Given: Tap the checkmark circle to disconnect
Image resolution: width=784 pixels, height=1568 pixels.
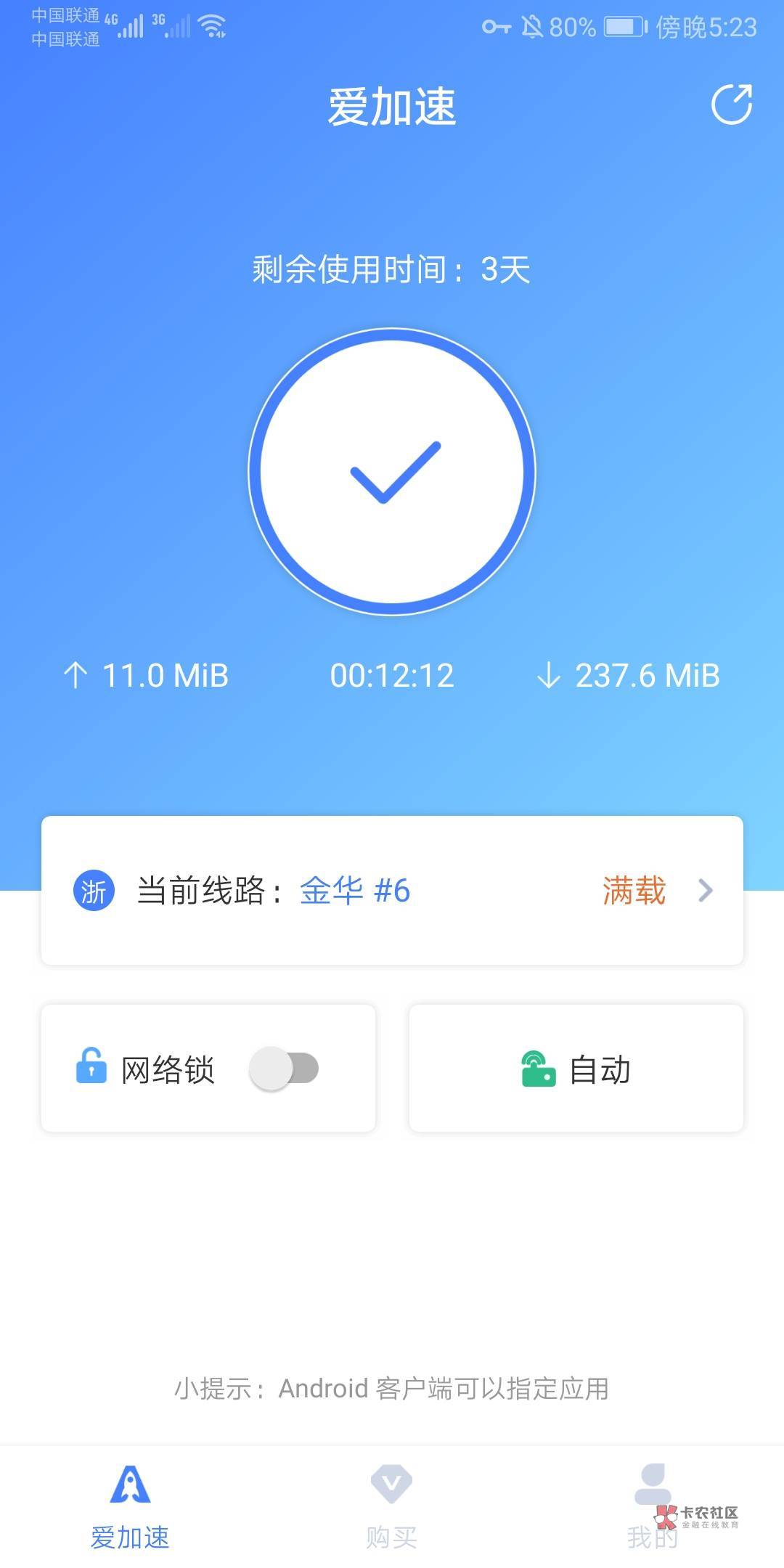Looking at the screenshot, I should coord(392,472).
